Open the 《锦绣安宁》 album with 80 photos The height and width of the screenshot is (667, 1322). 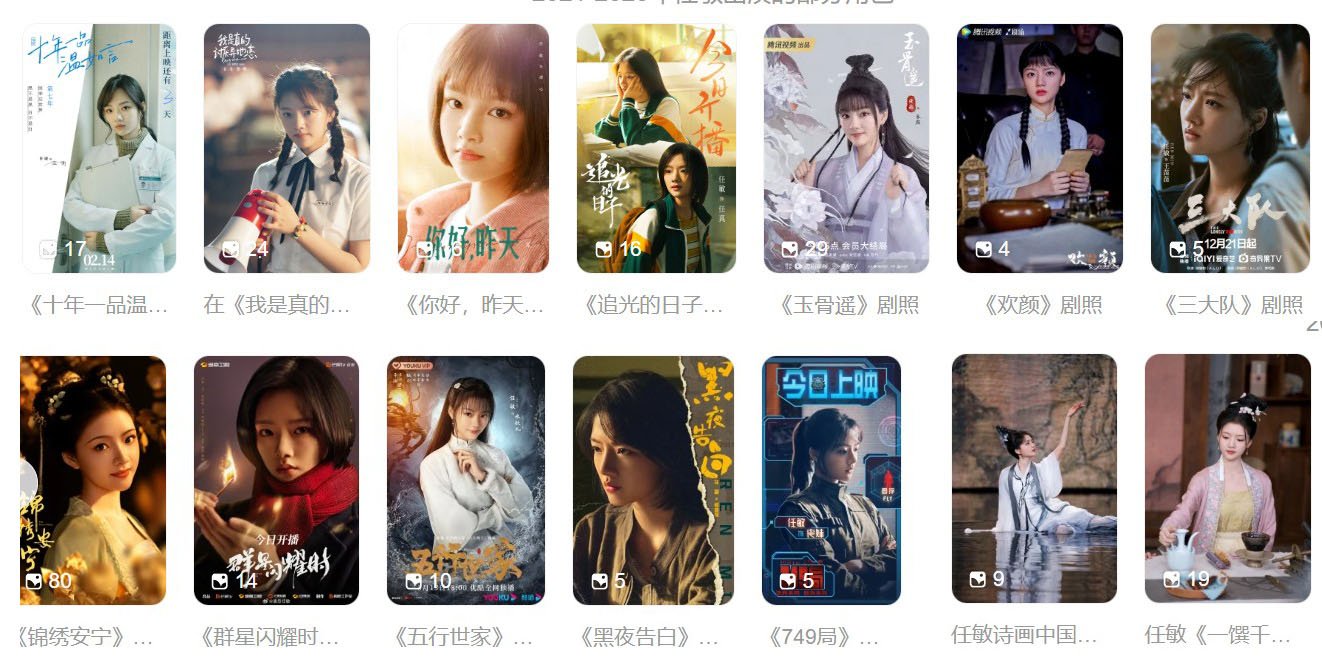[93, 480]
